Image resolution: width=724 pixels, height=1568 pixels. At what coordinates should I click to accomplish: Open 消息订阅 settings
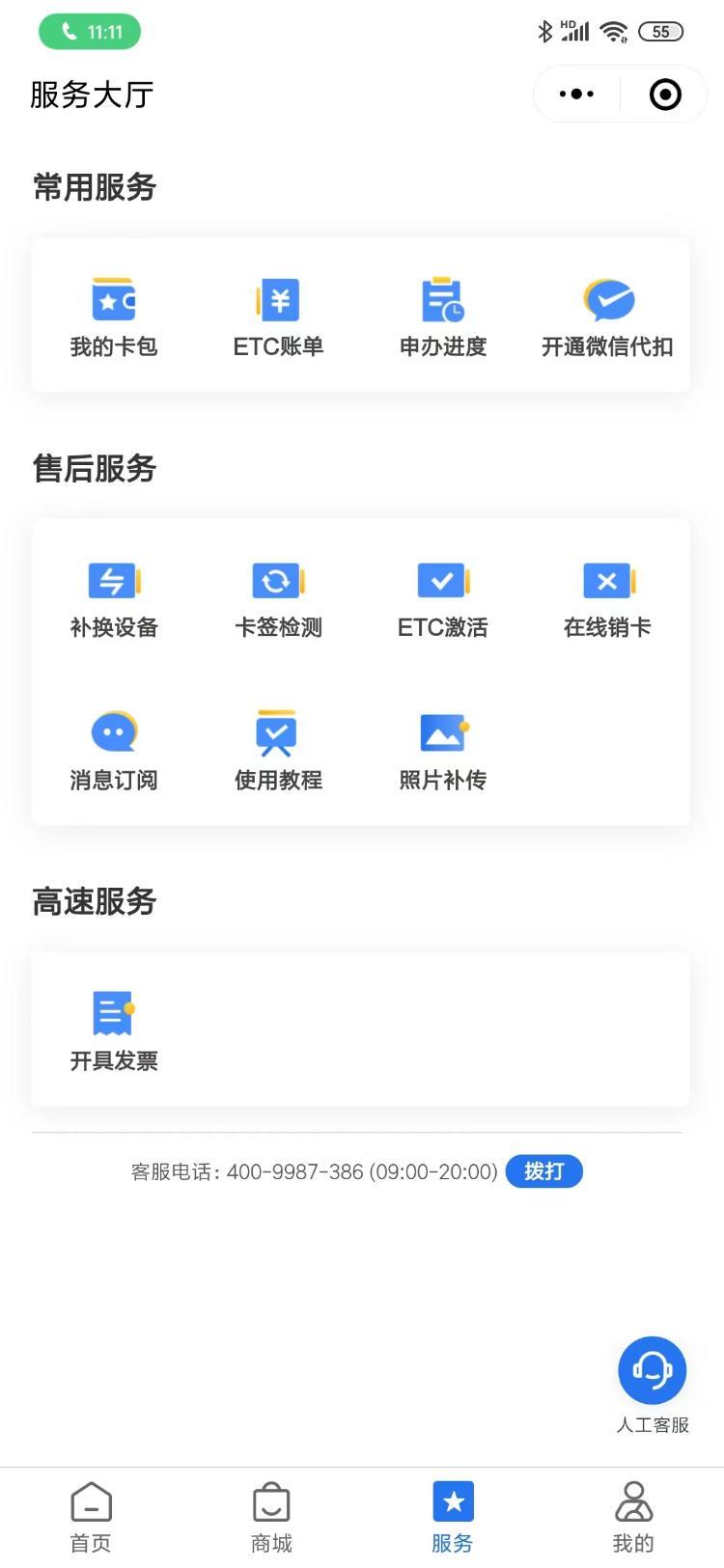click(x=114, y=752)
